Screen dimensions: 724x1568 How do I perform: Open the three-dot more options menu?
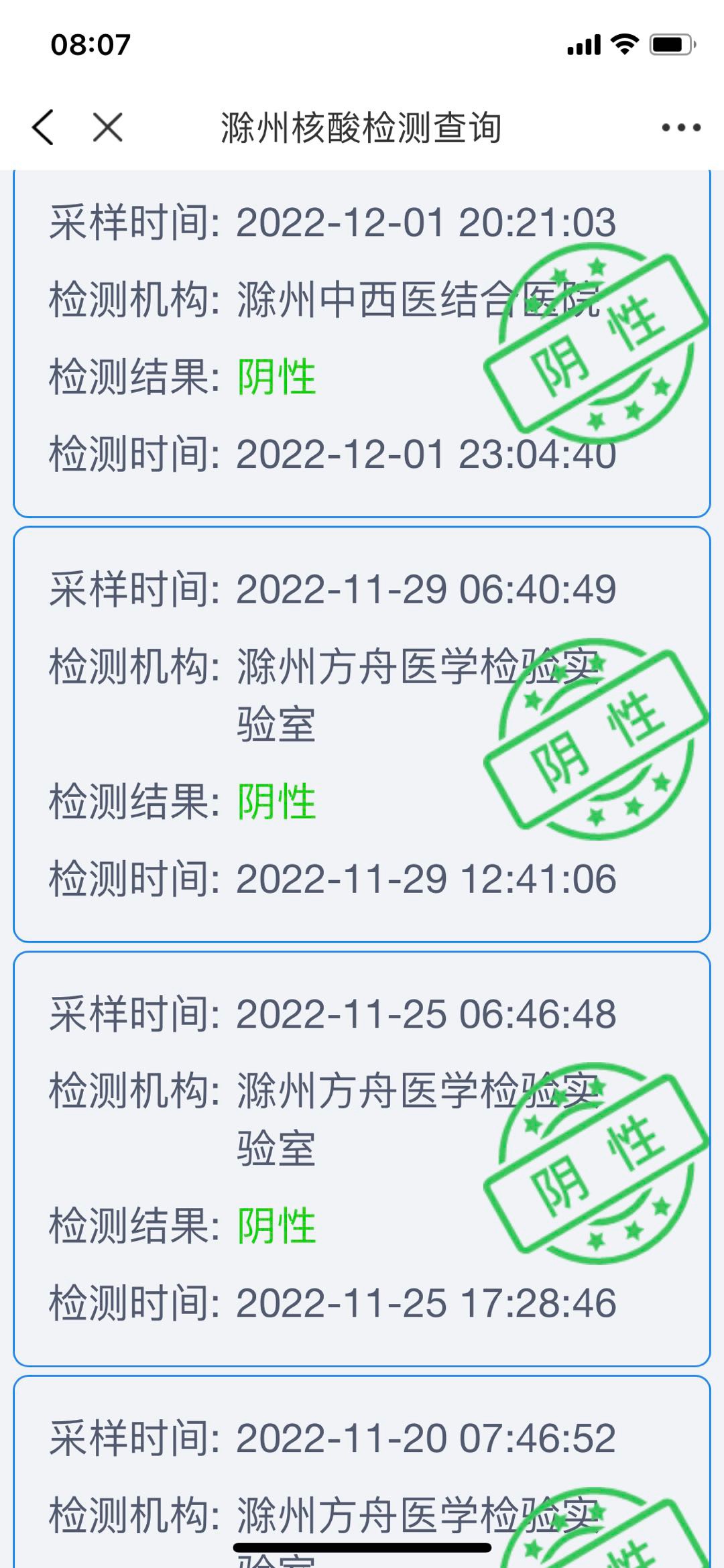[681, 127]
